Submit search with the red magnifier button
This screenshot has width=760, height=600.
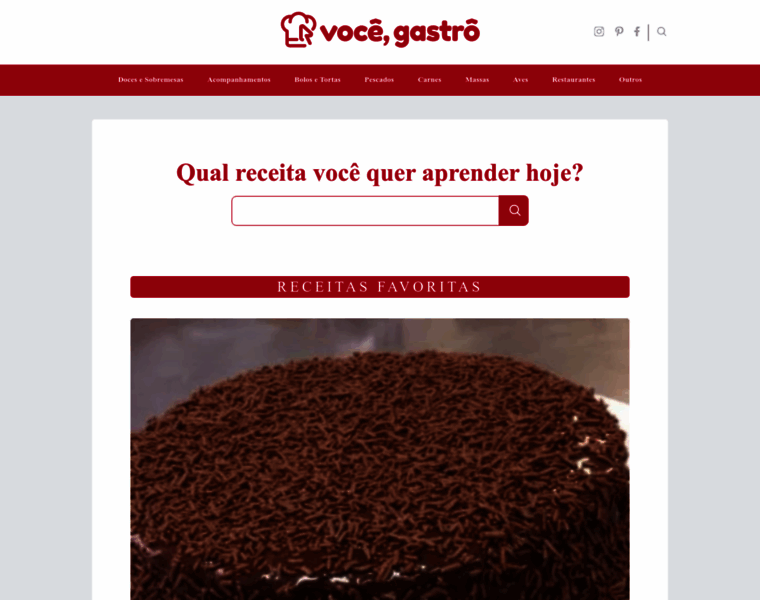coord(514,211)
